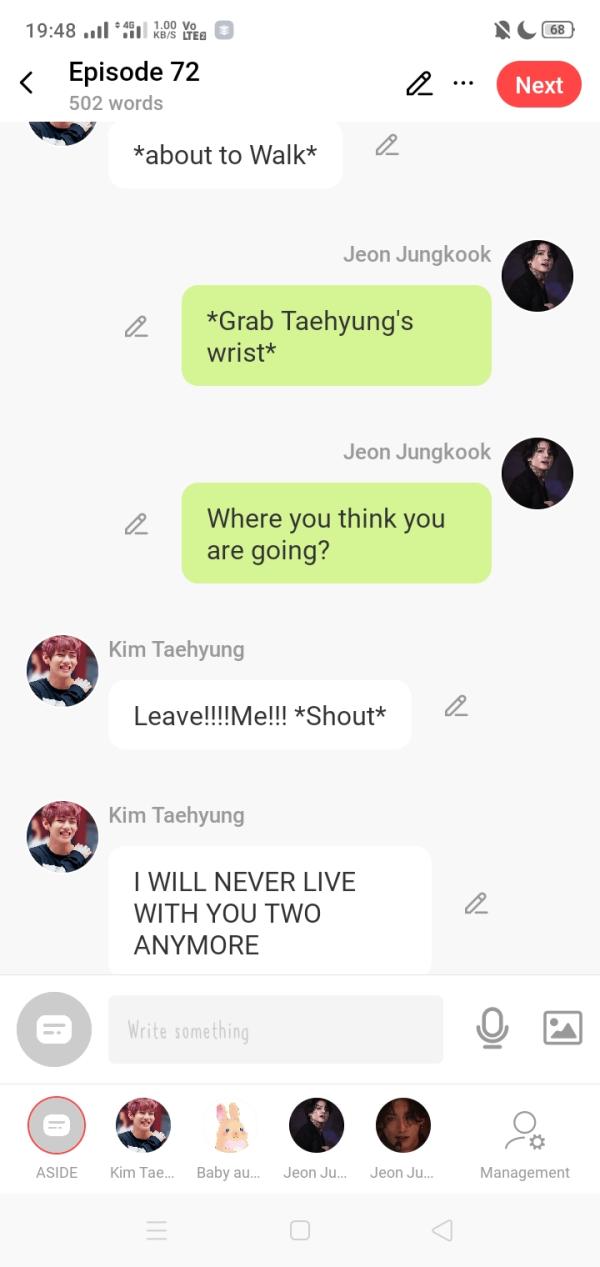Select Baby au... character
The width and height of the screenshot is (600, 1267).
[229, 1126]
